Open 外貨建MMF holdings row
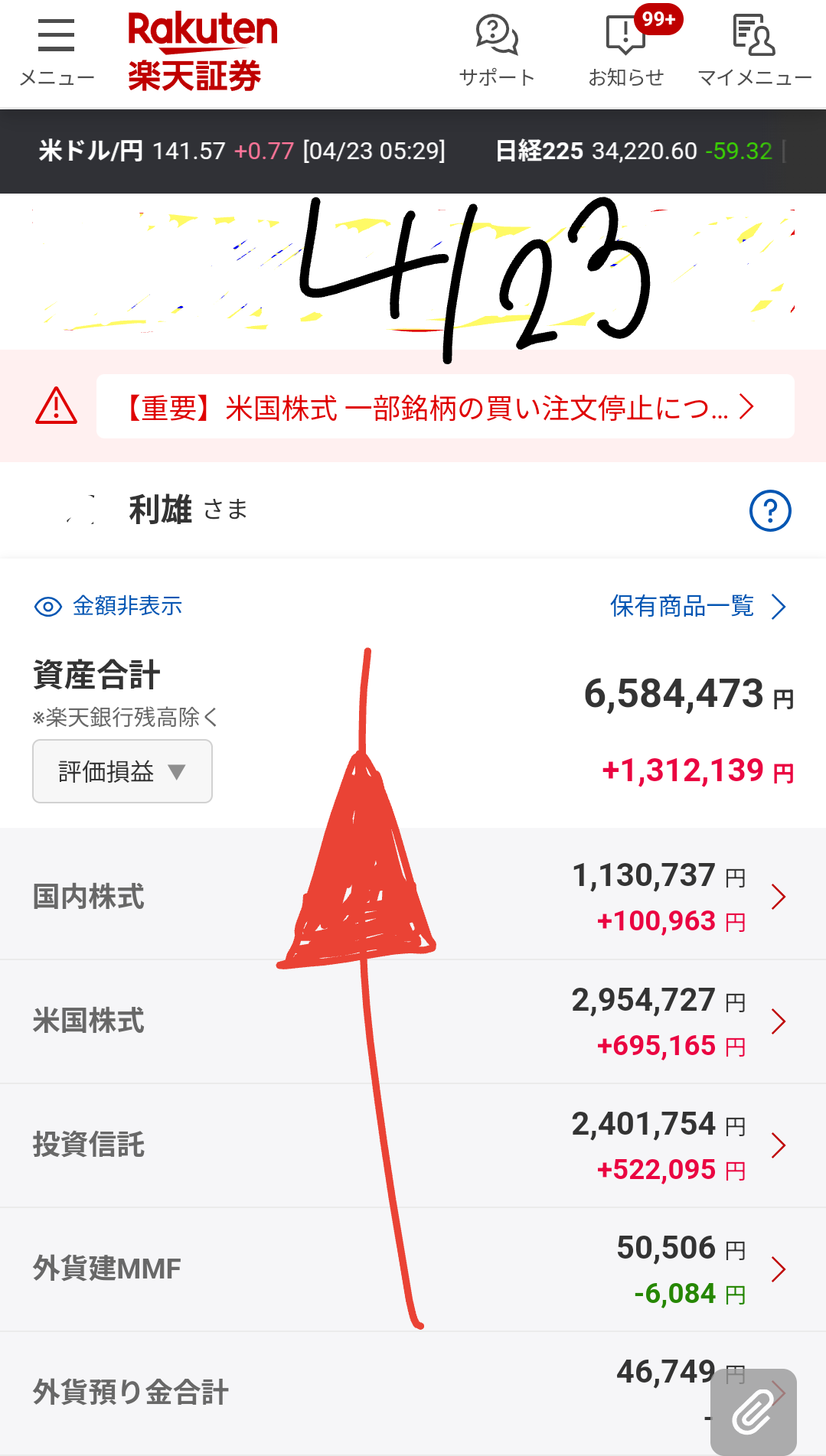The width and height of the screenshot is (826, 1456). click(413, 1269)
